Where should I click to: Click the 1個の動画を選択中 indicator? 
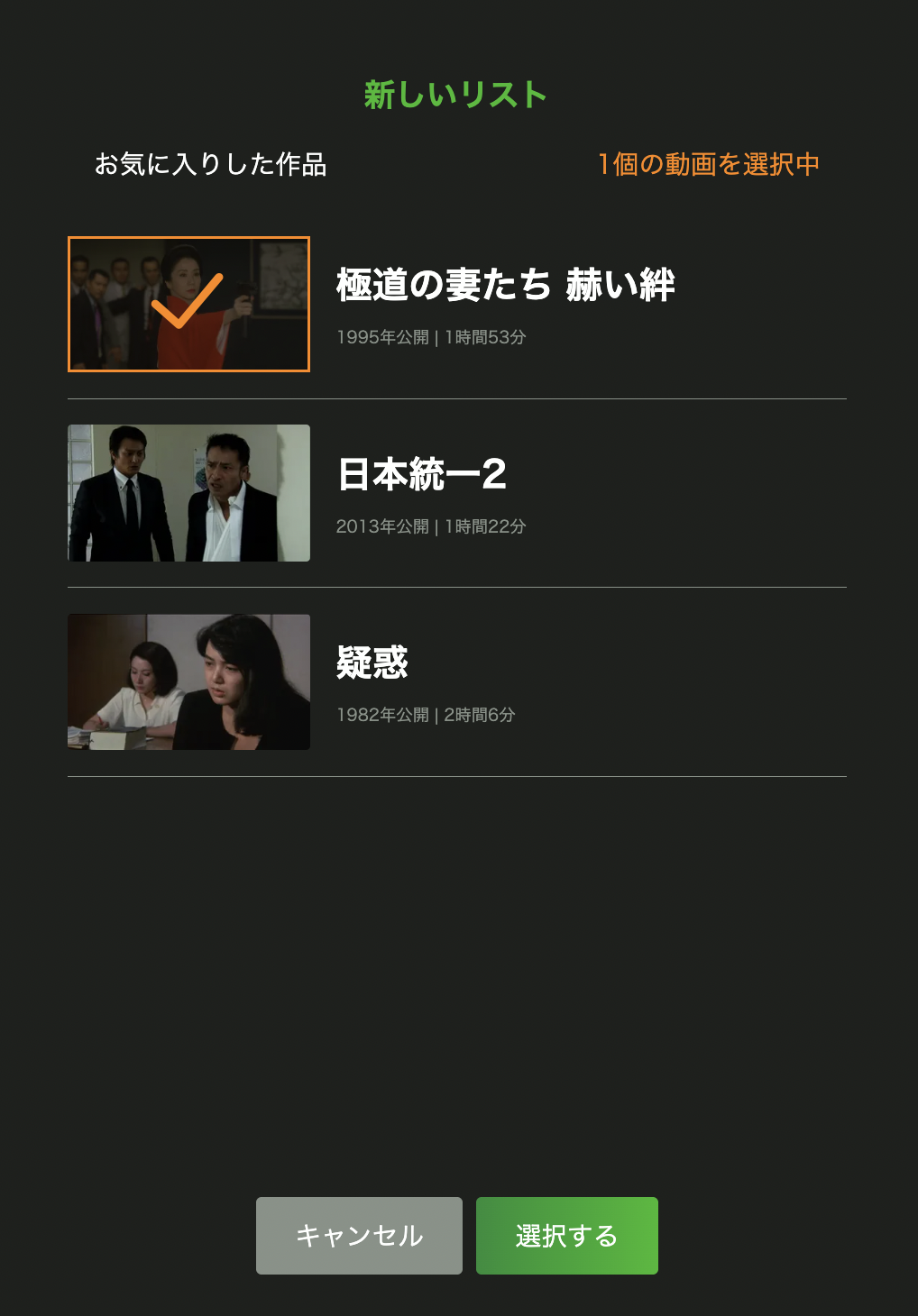[x=707, y=165]
